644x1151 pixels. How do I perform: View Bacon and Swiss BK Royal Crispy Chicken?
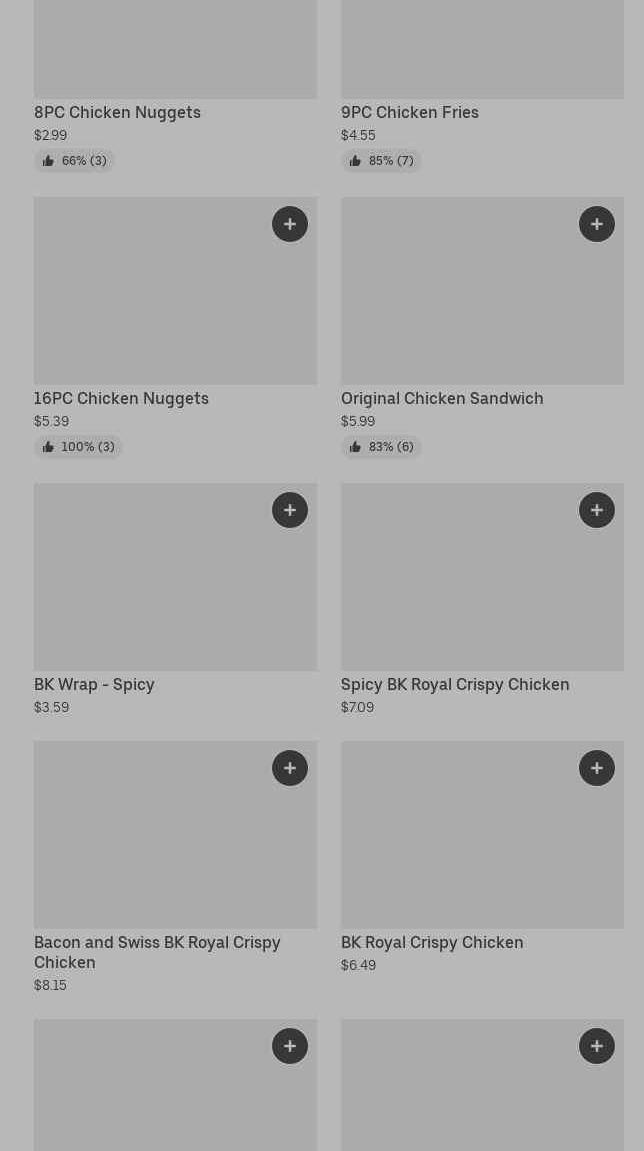[157, 952]
